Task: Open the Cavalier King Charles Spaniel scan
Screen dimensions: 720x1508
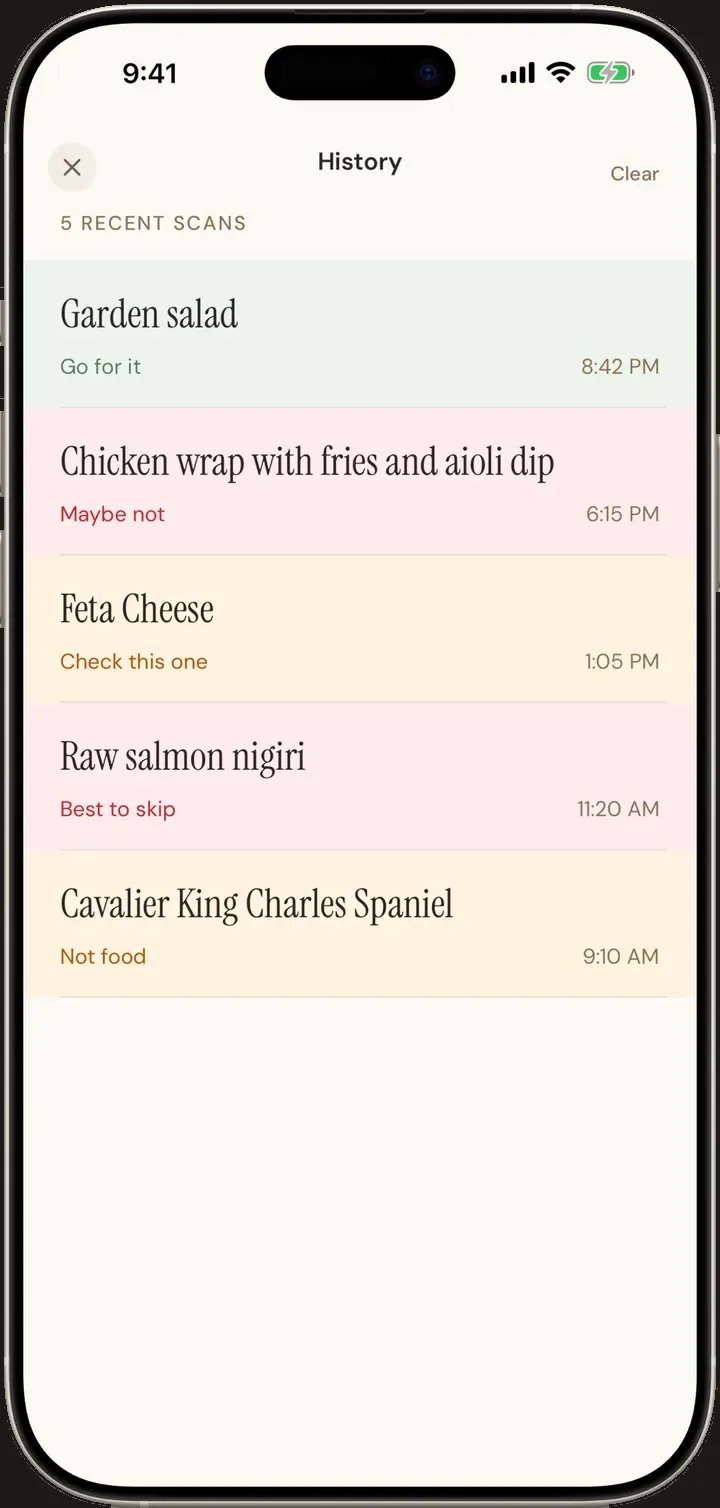Action: coord(360,924)
